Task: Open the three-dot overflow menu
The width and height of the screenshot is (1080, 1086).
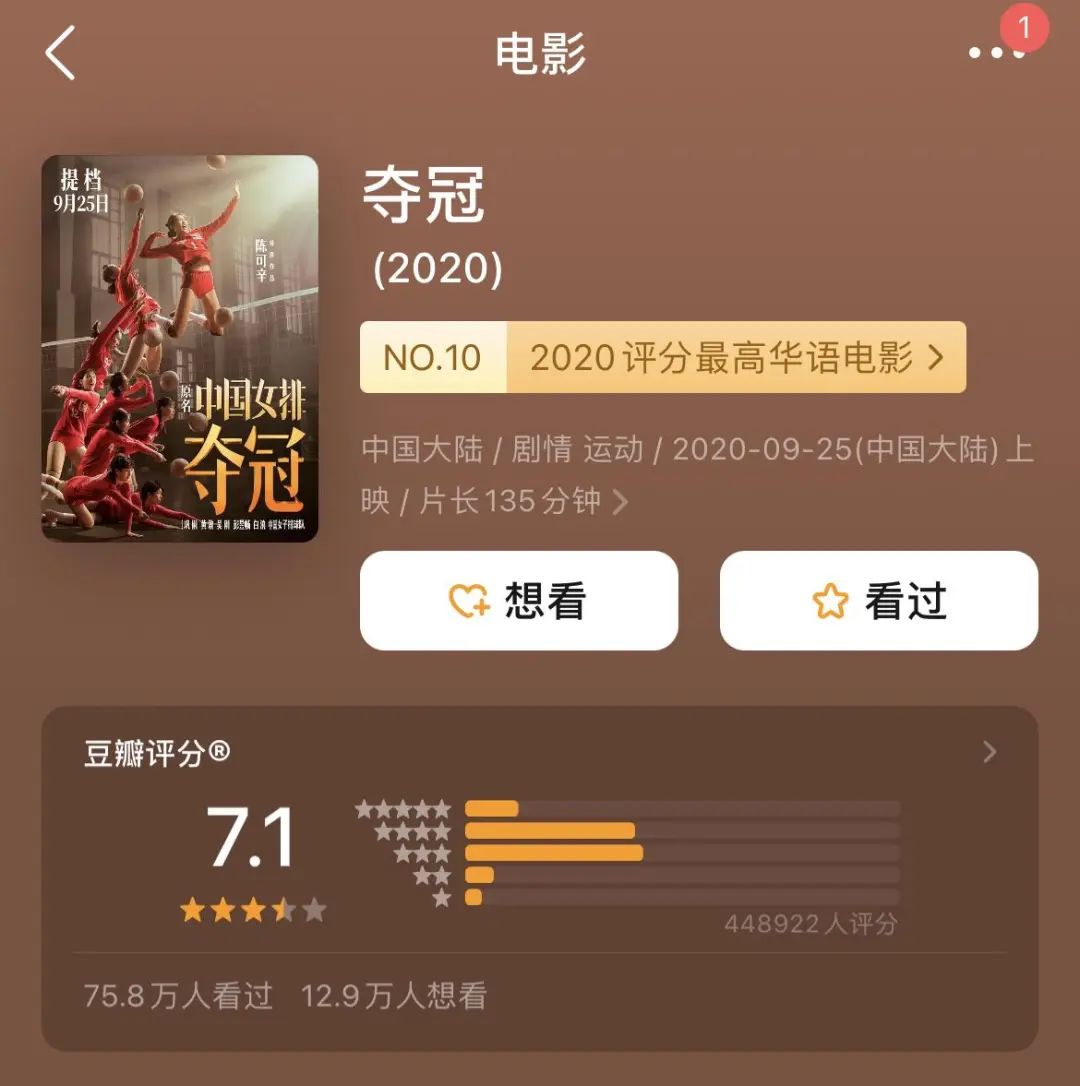Action: point(996,54)
